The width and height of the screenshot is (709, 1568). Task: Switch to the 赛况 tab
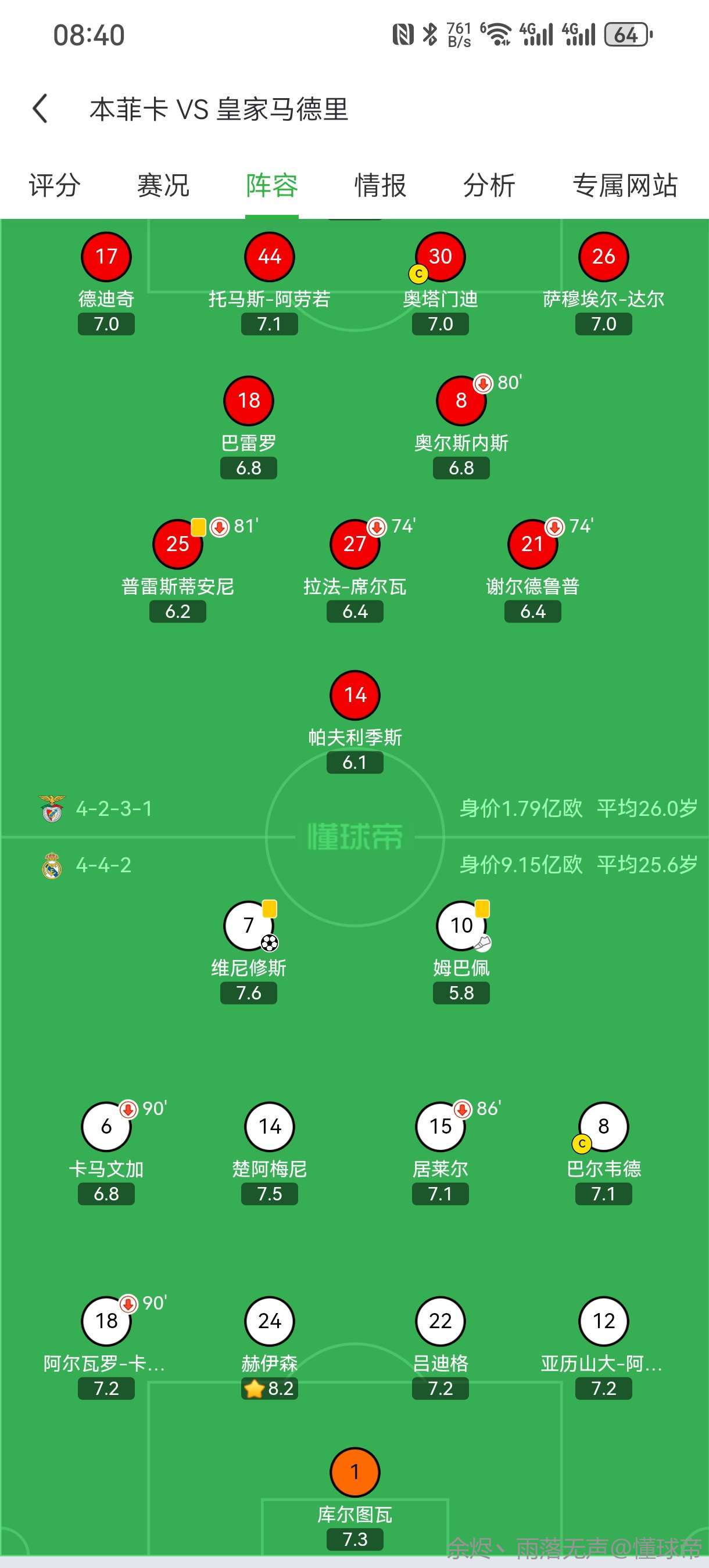point(163,185)
